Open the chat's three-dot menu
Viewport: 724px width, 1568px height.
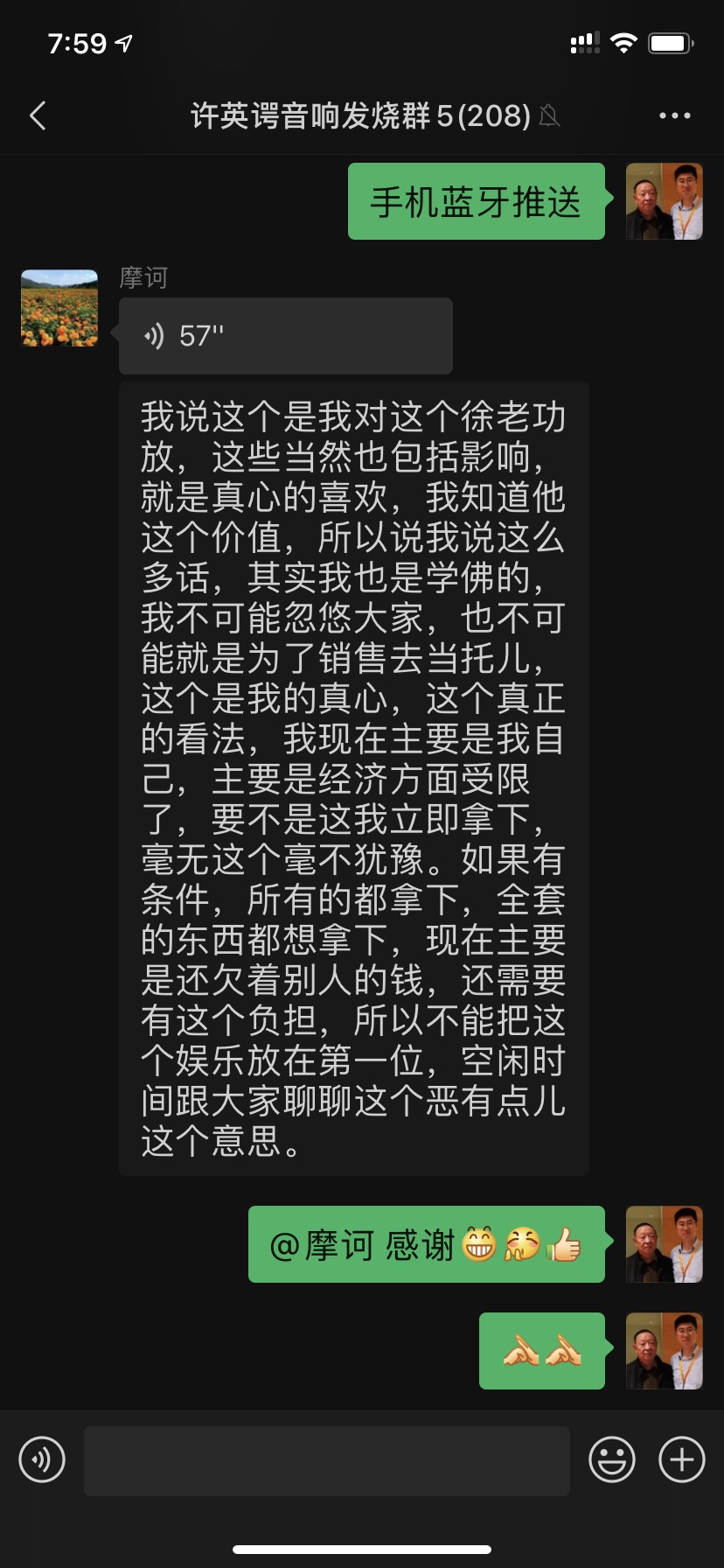tap(674, 115)
